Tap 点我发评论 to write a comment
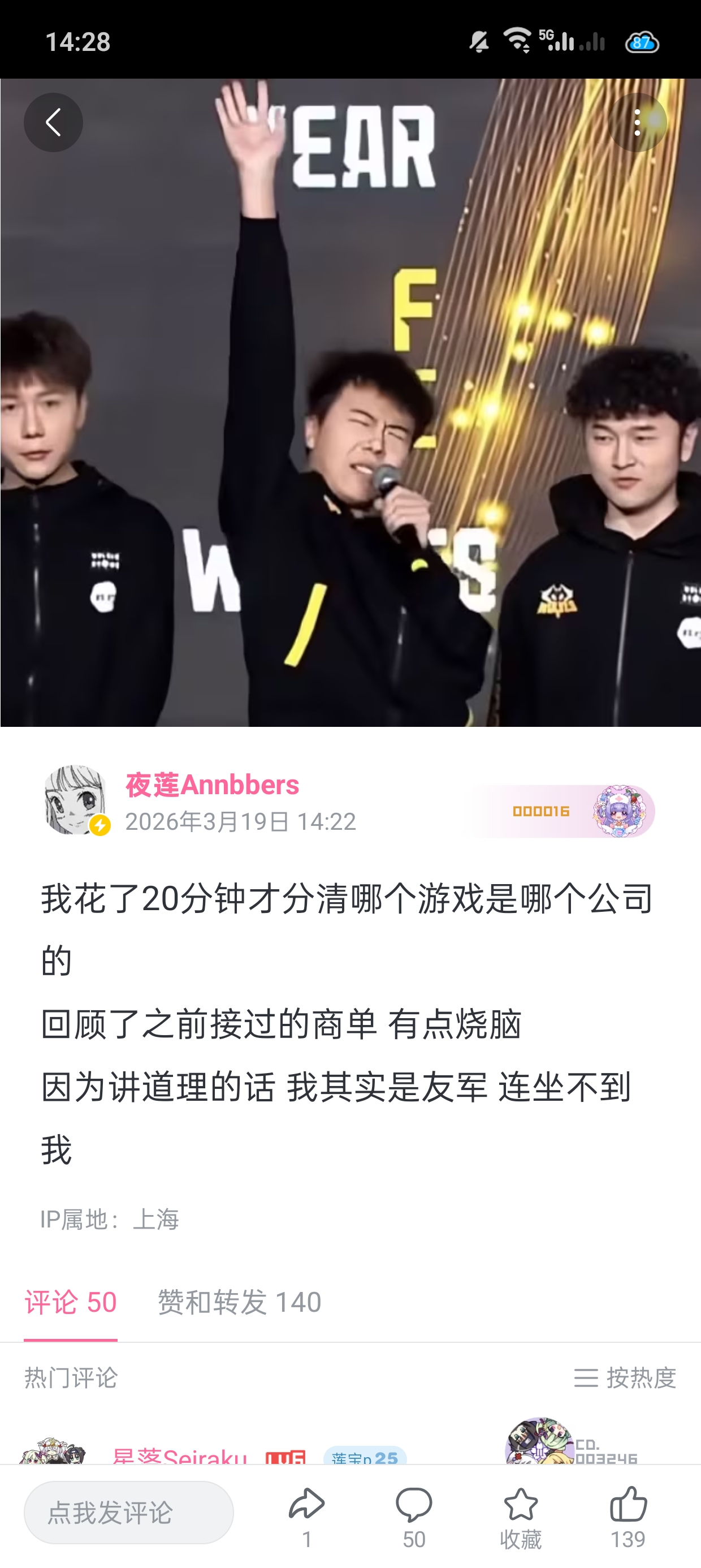The height and width of the screenshot is (1568, 701). point(128,1512)
